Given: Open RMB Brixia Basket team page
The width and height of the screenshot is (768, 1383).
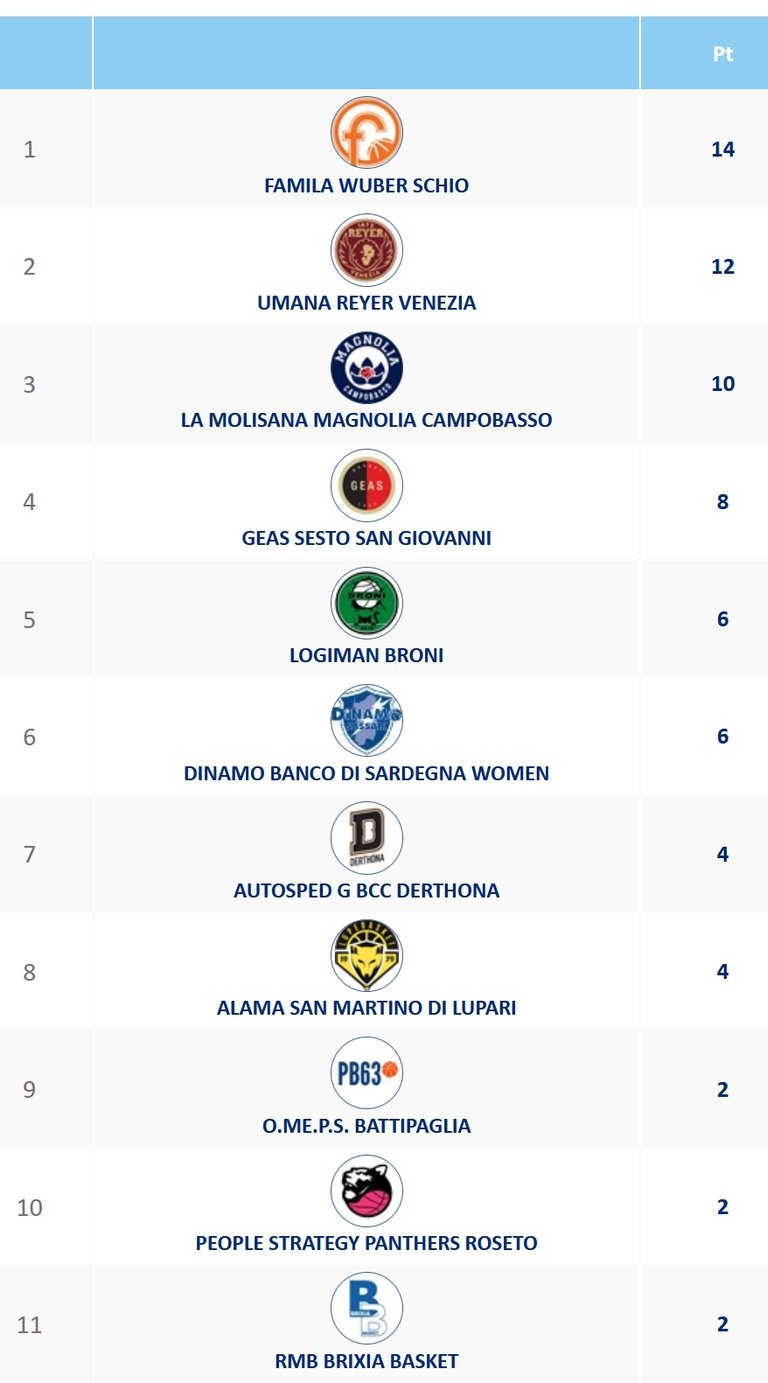Looking at the screenshot, I should point(366,1361).
